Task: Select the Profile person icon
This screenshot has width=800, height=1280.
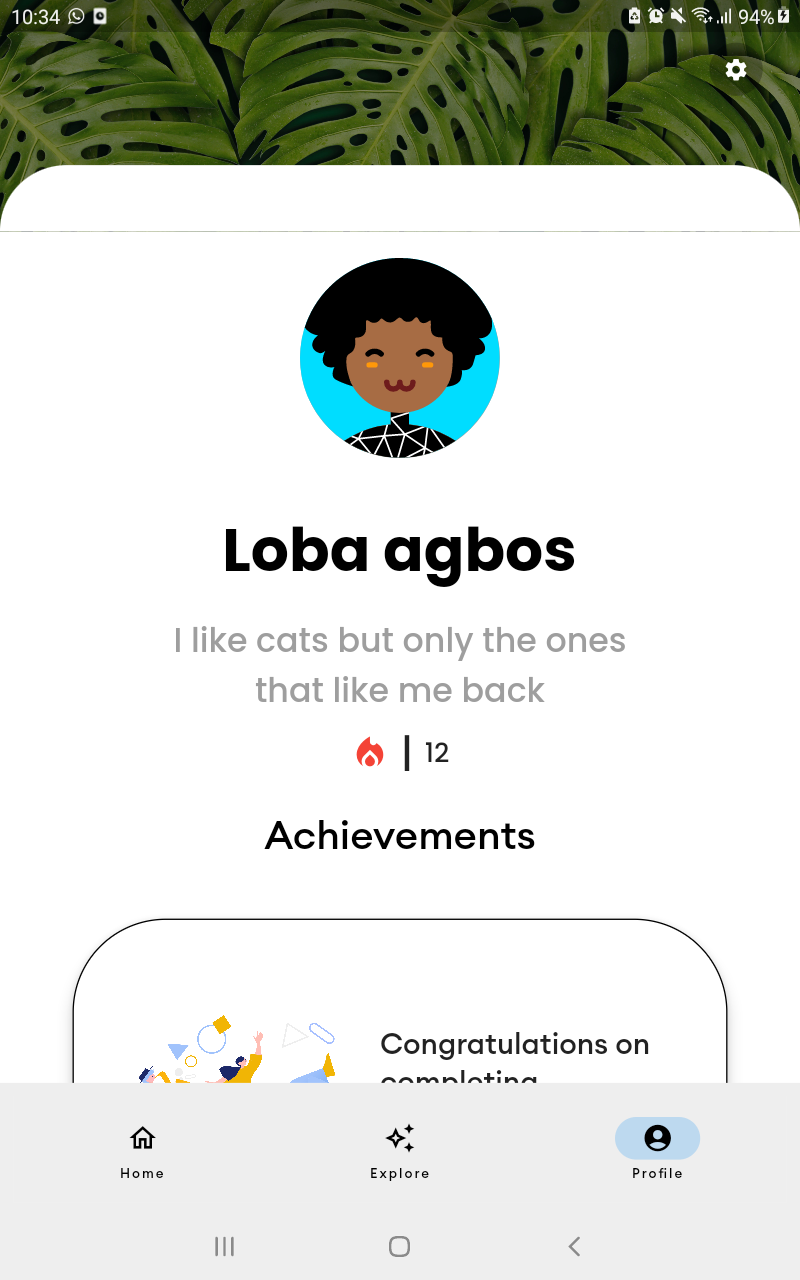Action: tap(657, 1138)
